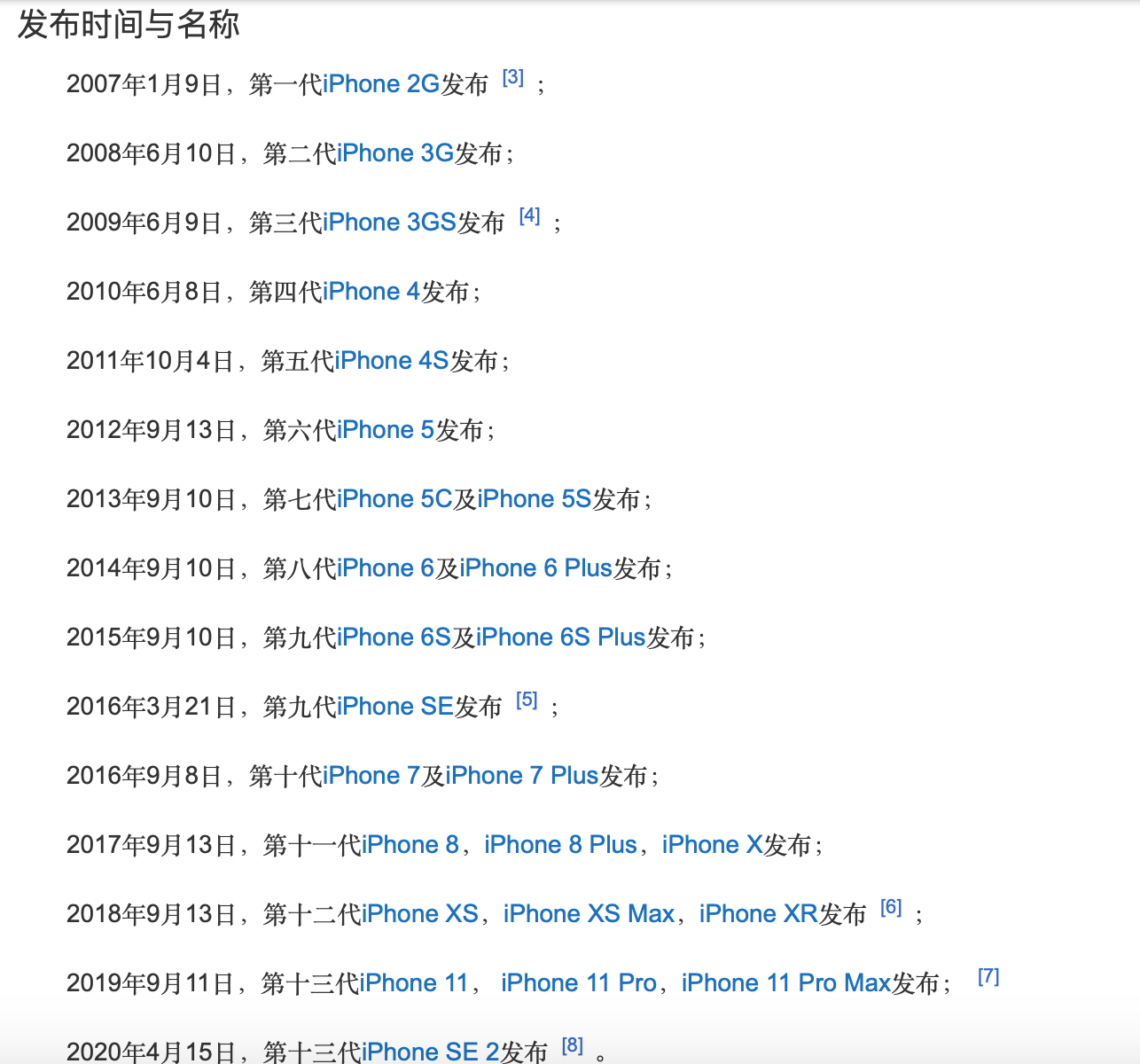Open the iPhone 5S link
The width and height of the screenshot is (1140, 1064).
[x=534, y=499]
